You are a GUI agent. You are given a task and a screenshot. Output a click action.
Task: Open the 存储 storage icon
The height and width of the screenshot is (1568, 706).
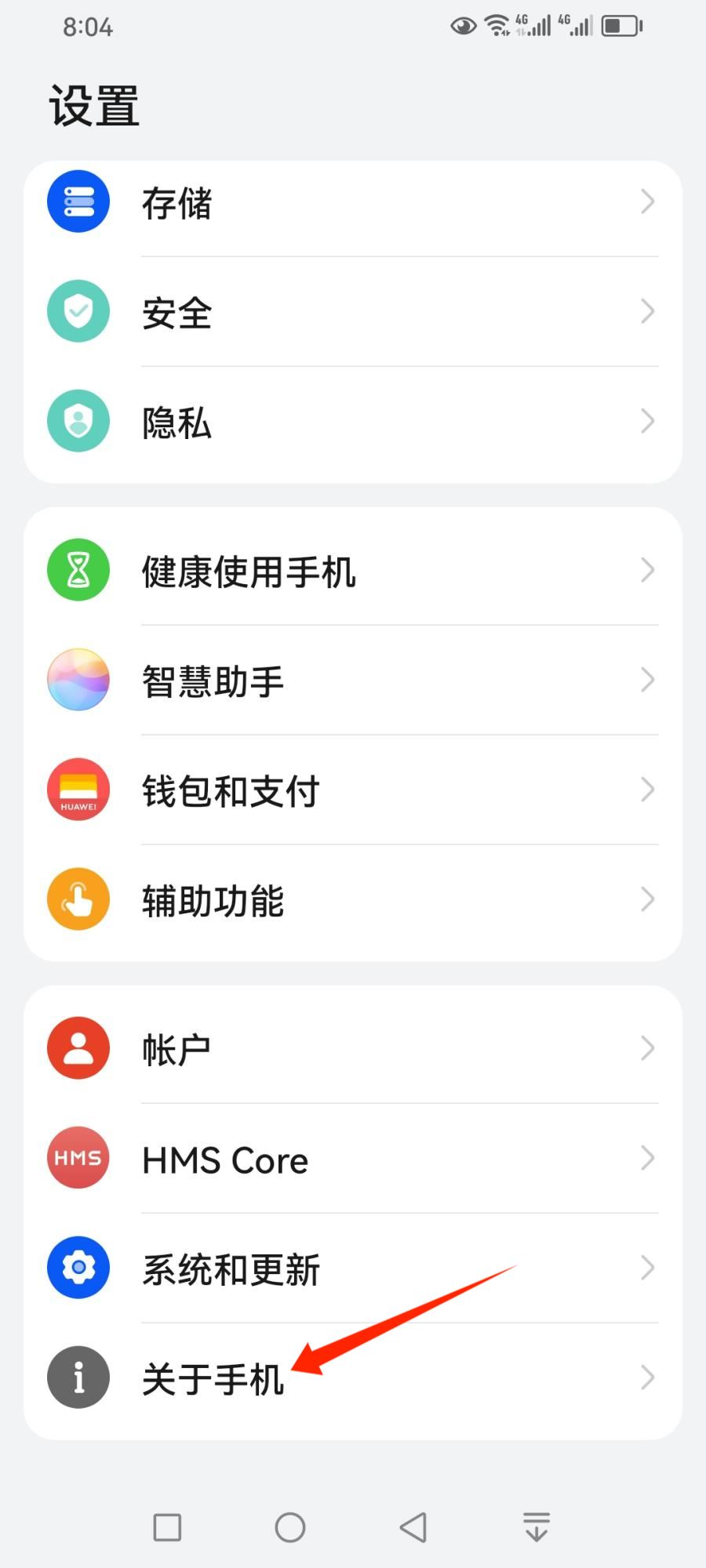coord(78,201)
